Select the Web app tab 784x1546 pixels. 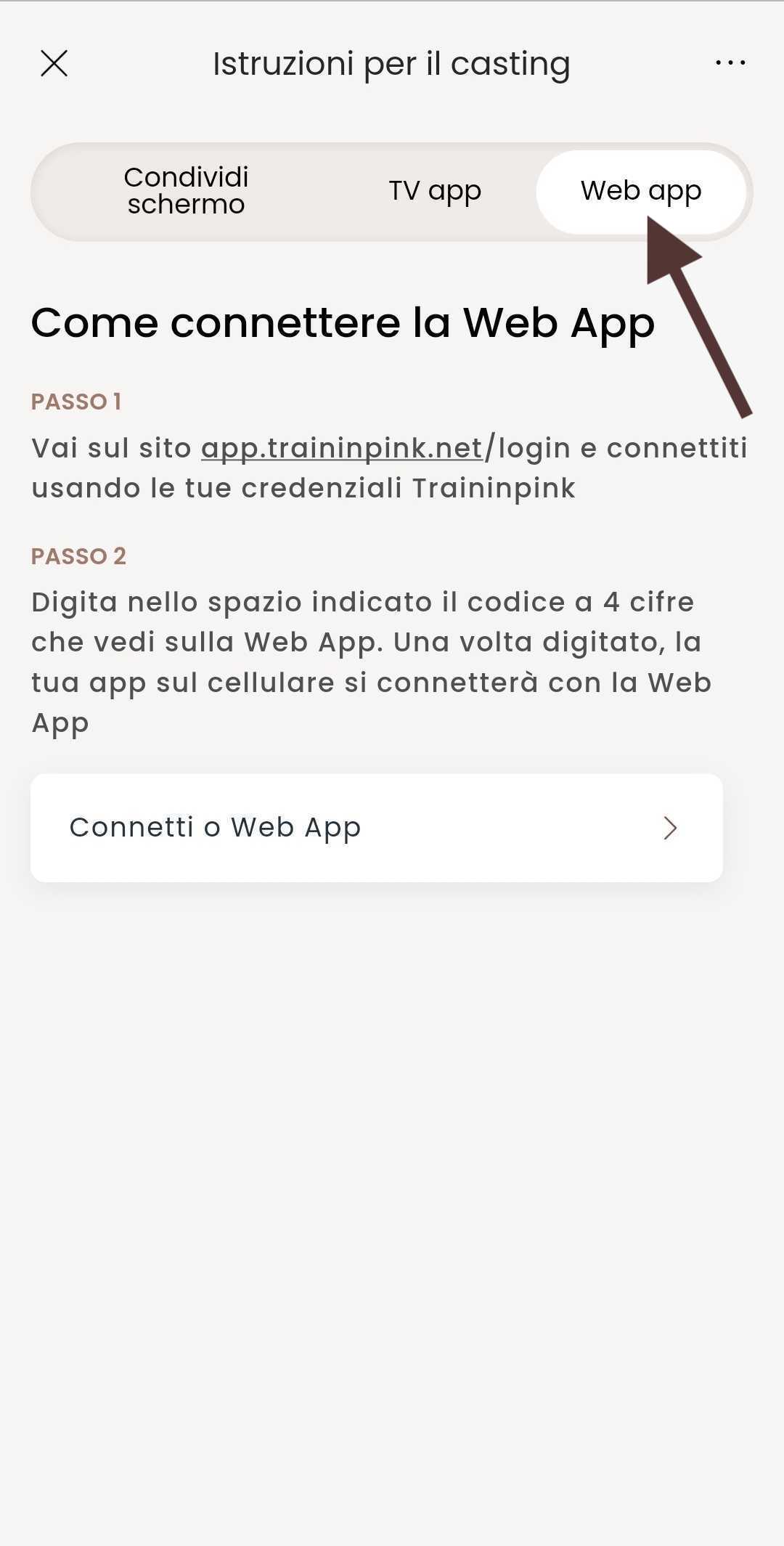tap(640, 191)
